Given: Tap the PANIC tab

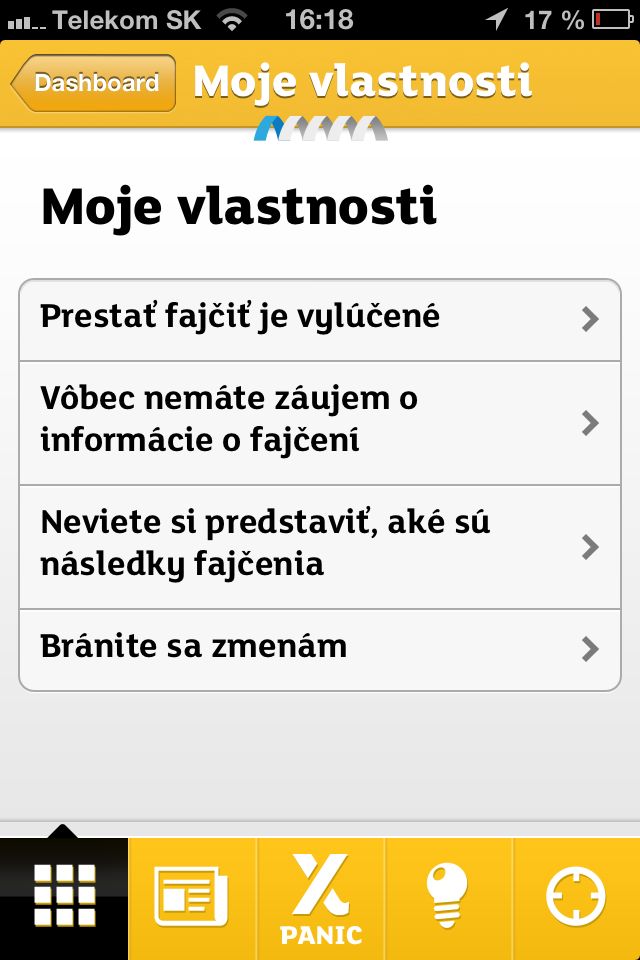Looking at the screenshot, I should [x=321, y=896].
